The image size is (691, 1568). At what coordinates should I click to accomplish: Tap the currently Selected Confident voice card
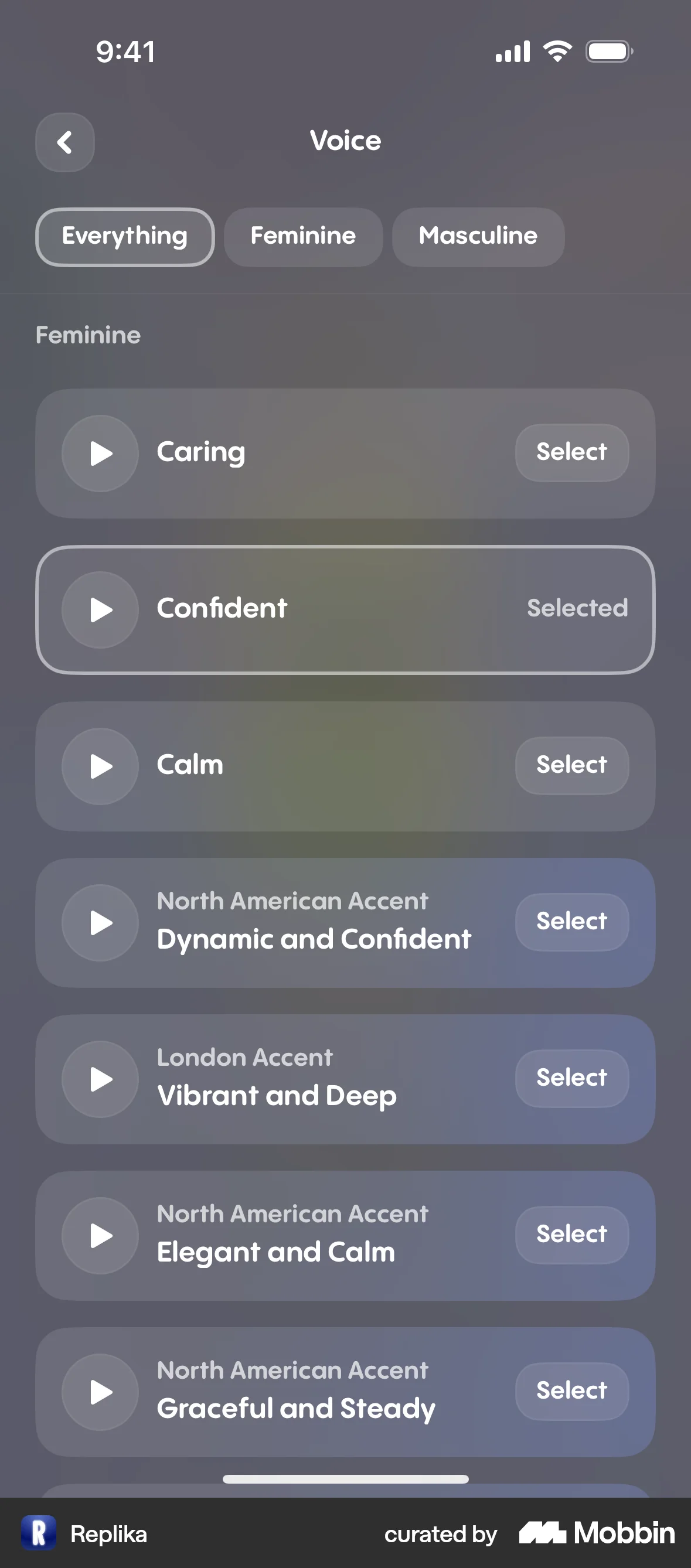coord(345,609)
